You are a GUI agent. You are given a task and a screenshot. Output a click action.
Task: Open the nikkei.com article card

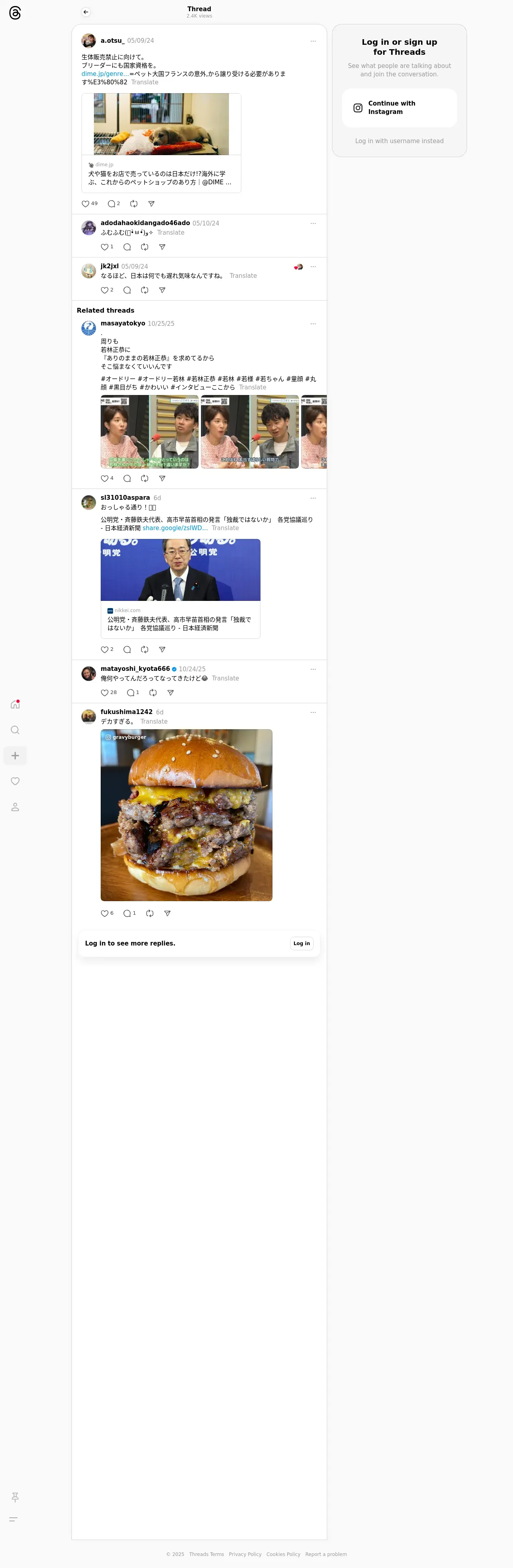[180, 588]
